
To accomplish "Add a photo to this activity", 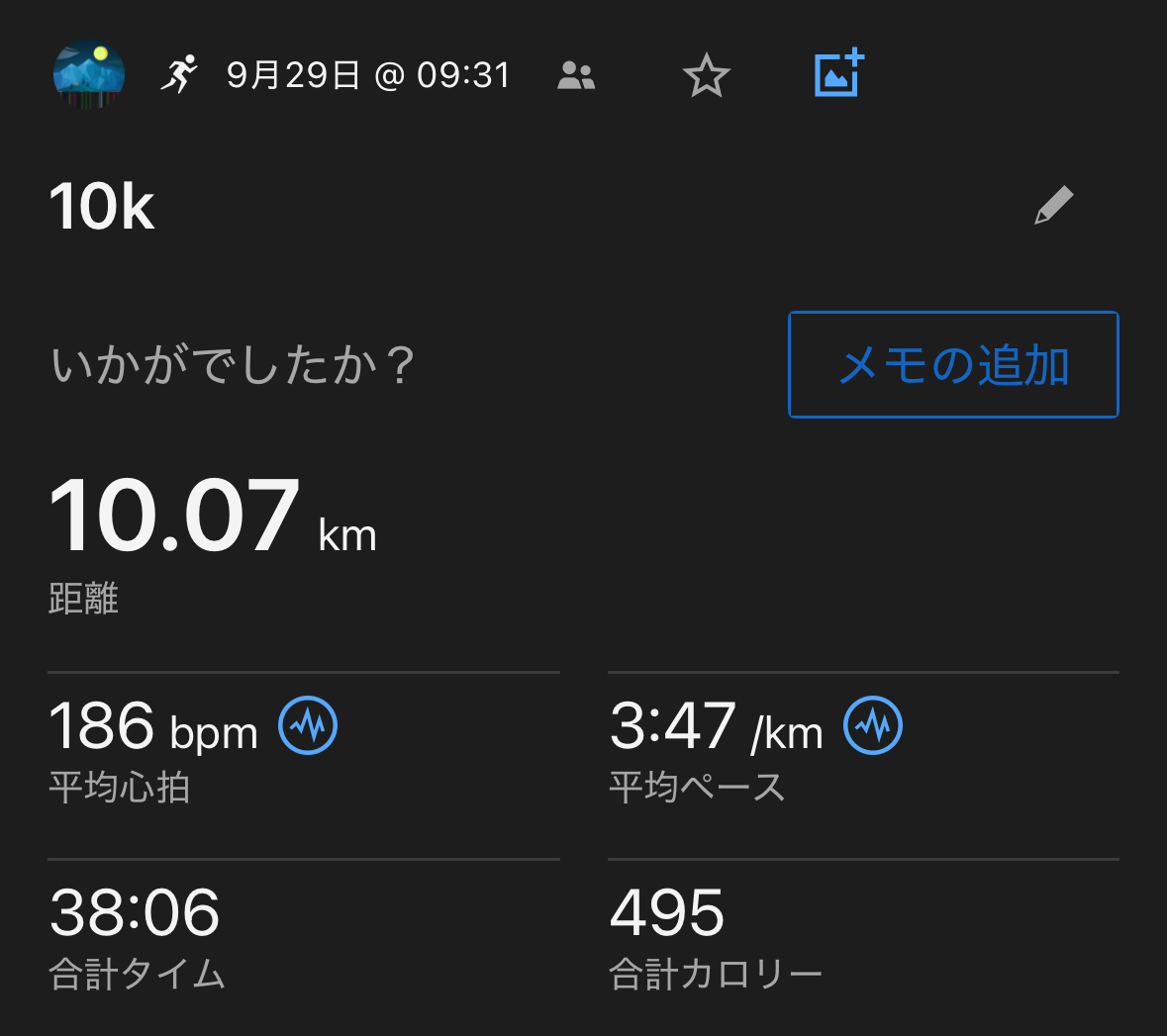I will point(838,74).
